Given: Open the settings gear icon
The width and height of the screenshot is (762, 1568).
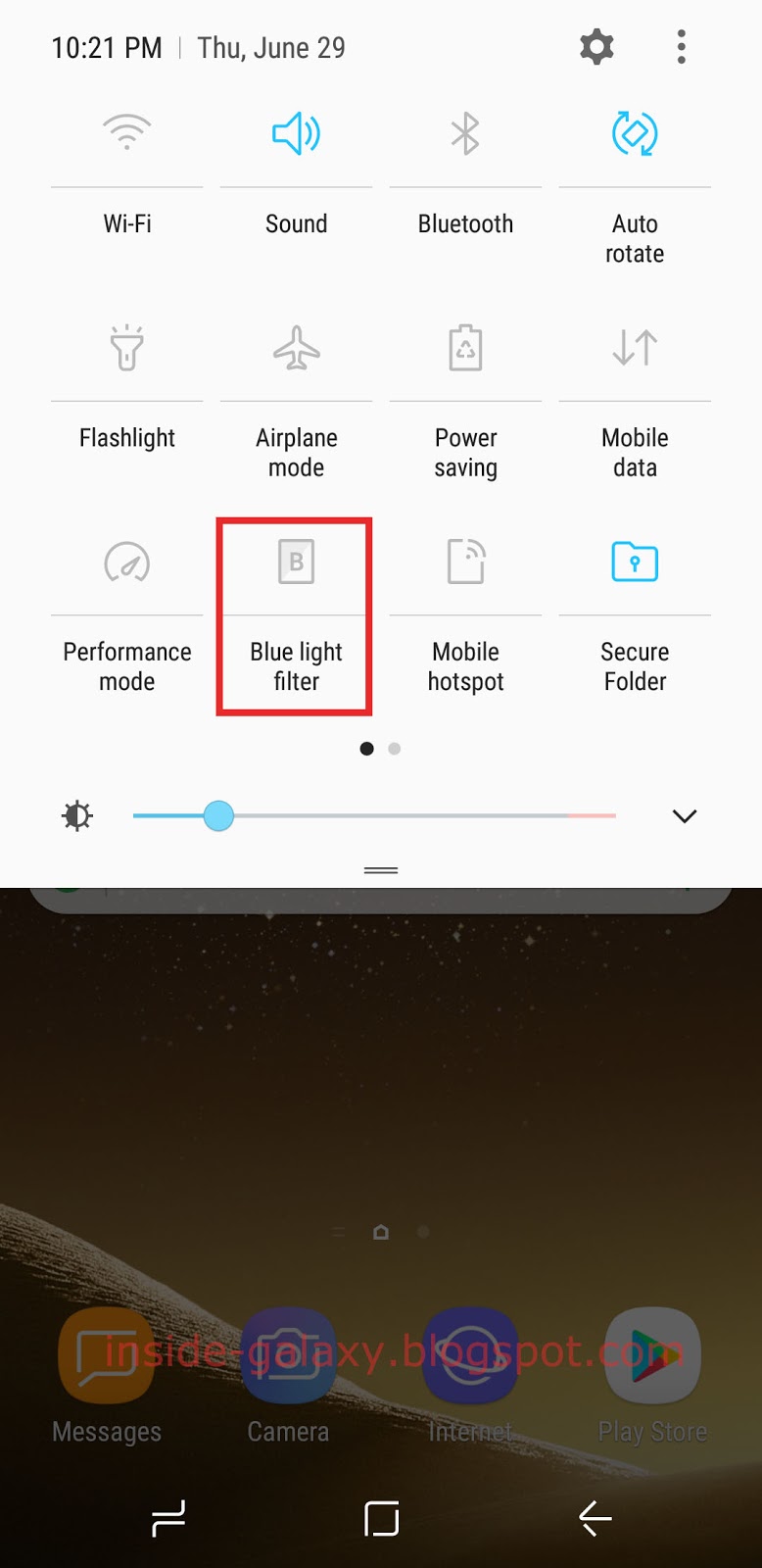Looking at the screenshot, I should [x=596, y=47].
